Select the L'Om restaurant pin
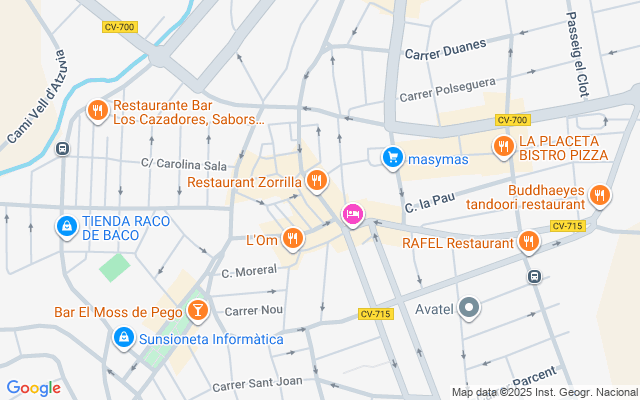This screenshot has height=400, width=640. coord(292,238)
